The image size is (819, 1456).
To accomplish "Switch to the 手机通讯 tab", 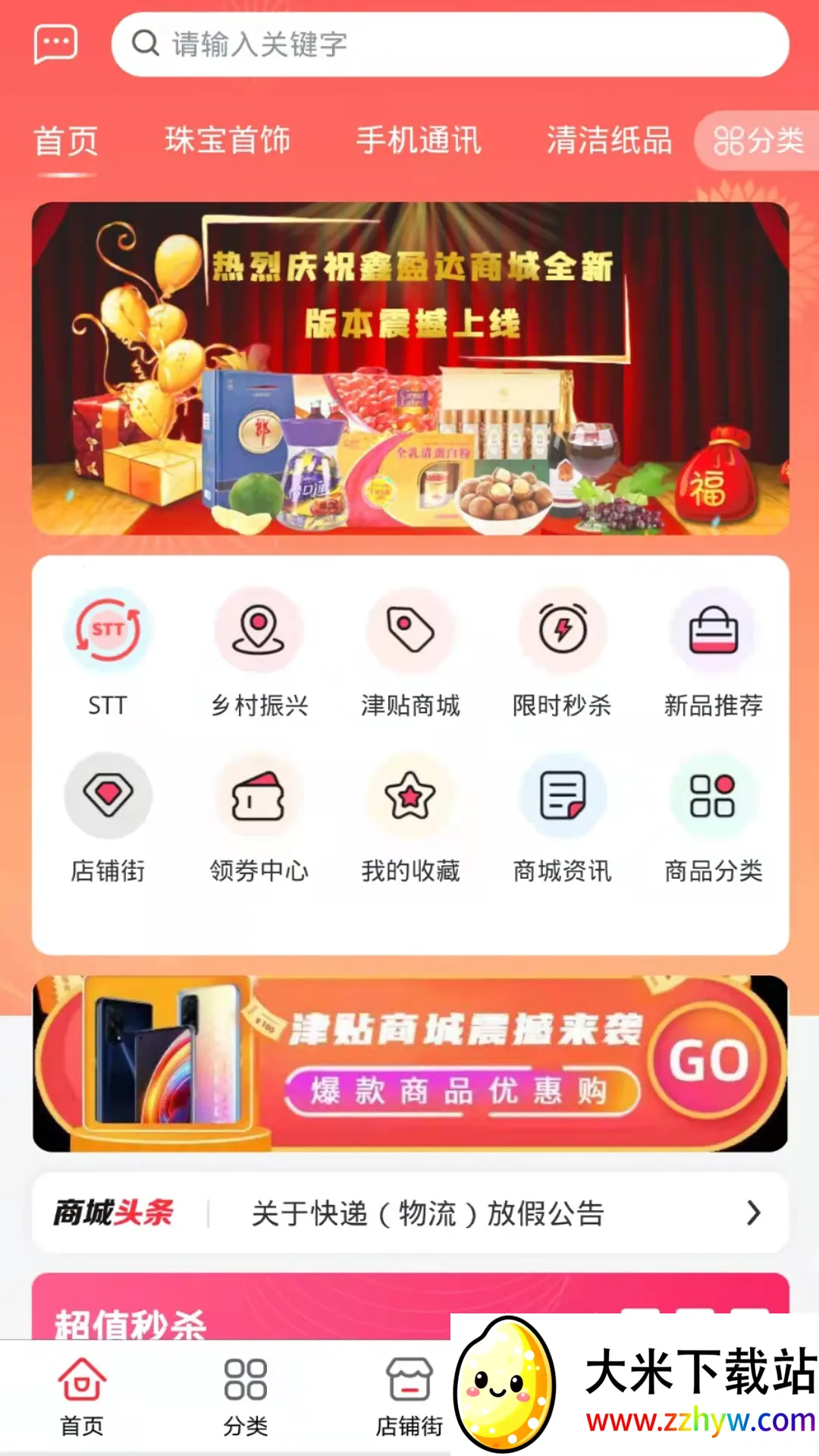I will click(x=419, y=141).
